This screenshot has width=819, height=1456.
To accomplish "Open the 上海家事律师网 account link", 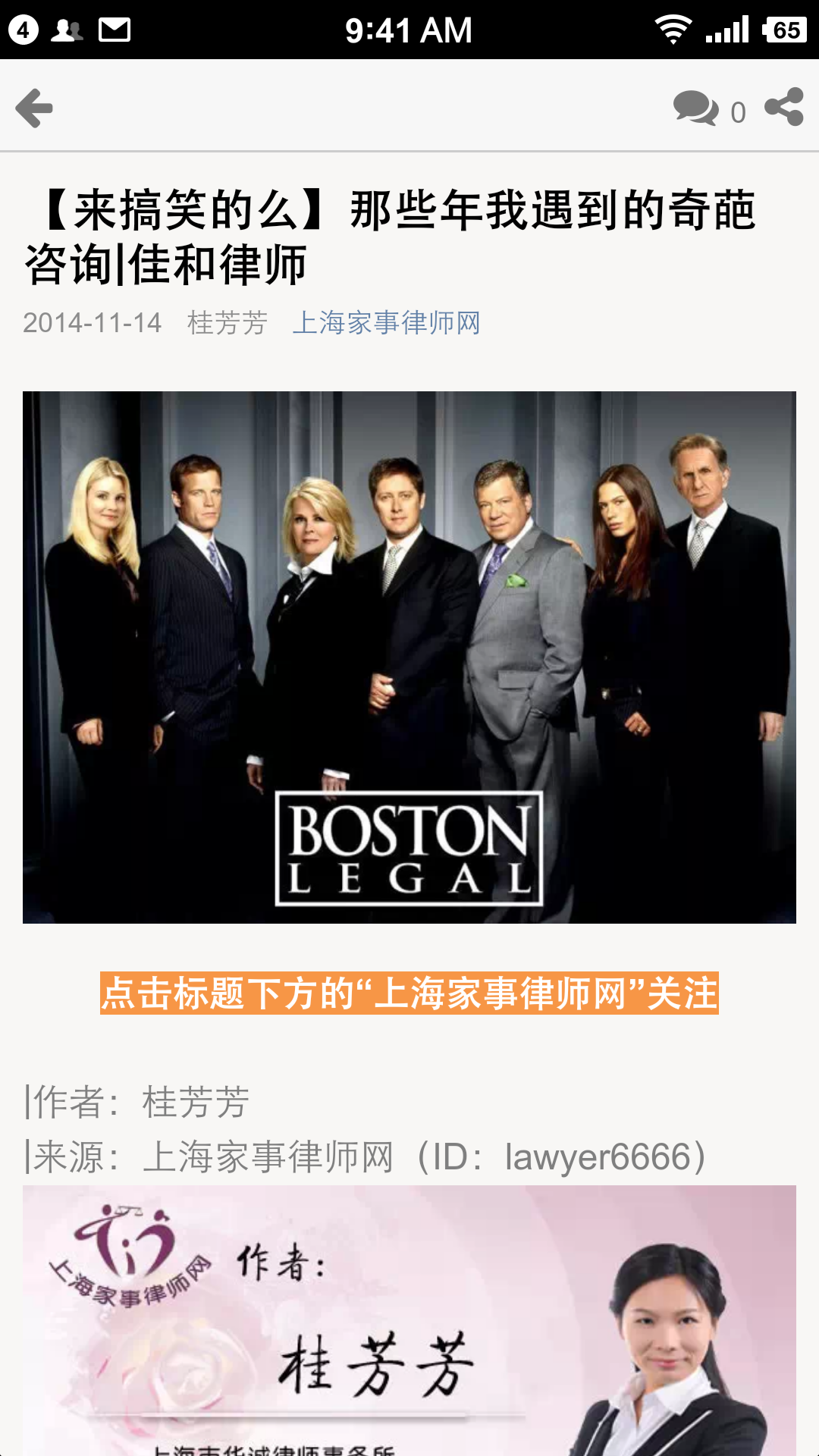I will (387, 323).
